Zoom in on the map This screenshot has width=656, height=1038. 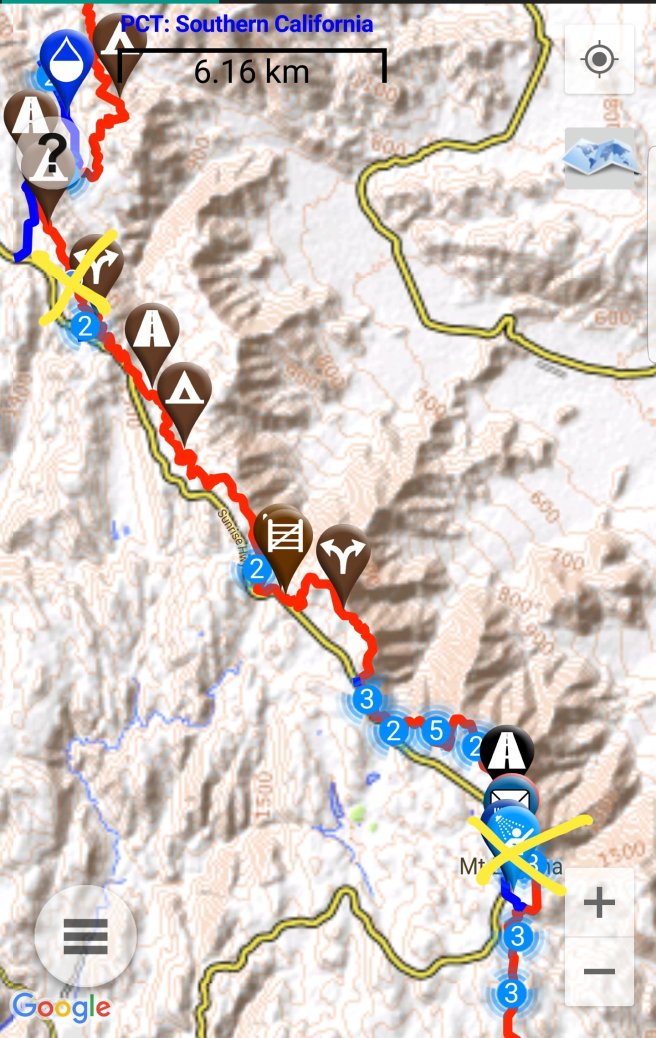point(599,903)
